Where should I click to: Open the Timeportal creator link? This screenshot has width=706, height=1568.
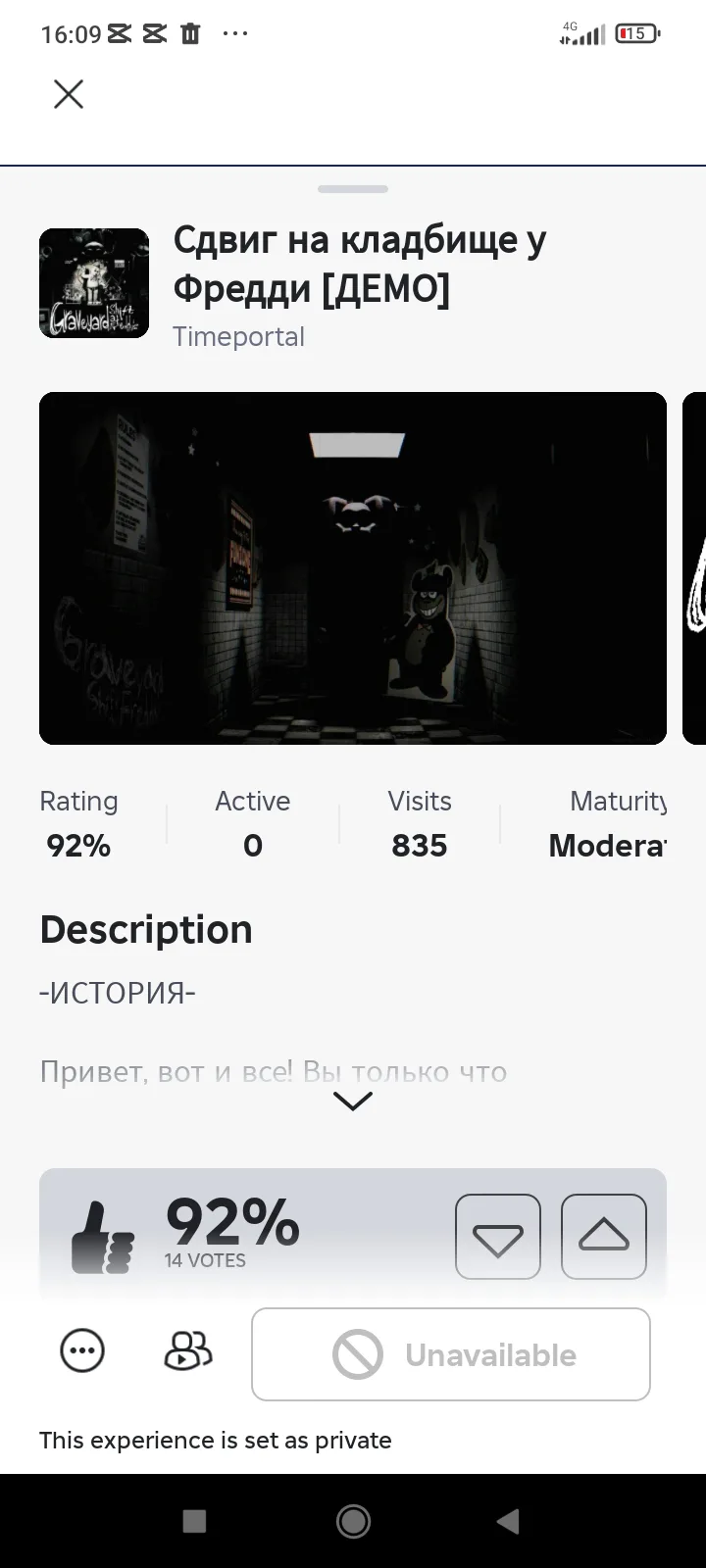pyautogui.click(x=238, y=336)
